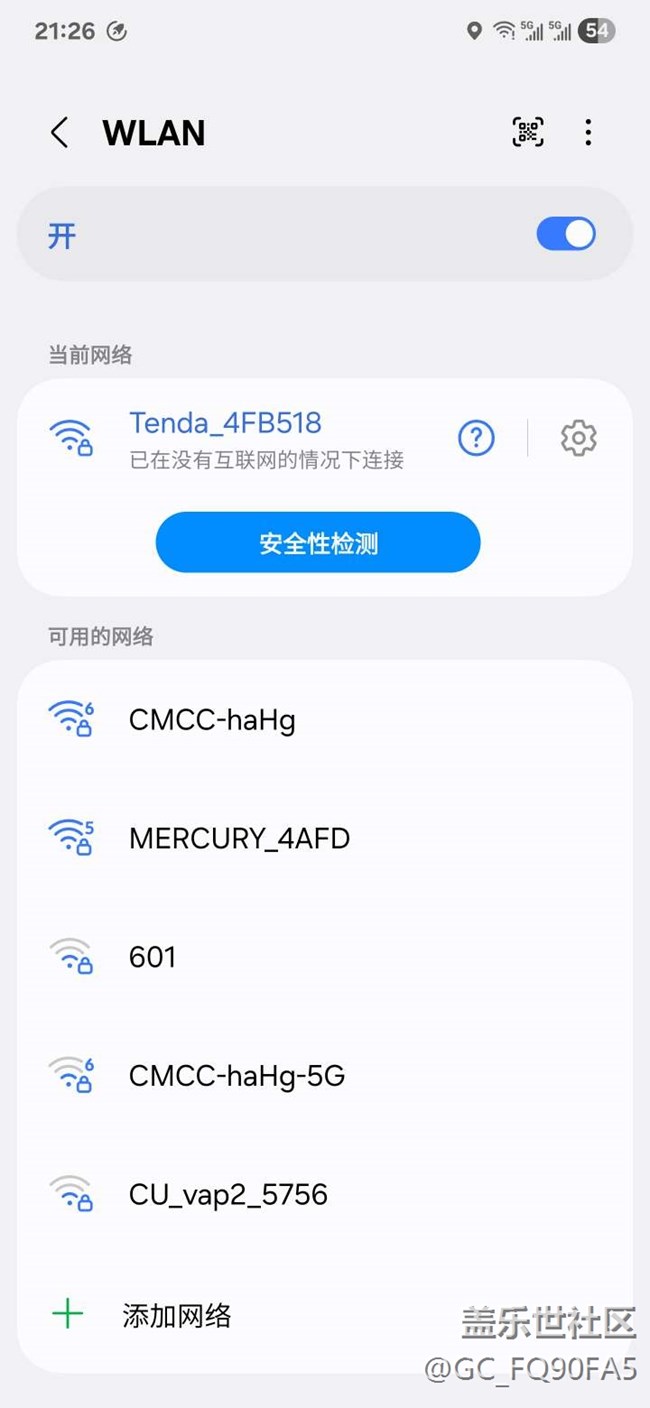Connect to the CMCC-haHg network
Screen dimensions: 650x1408
[325, 720]
